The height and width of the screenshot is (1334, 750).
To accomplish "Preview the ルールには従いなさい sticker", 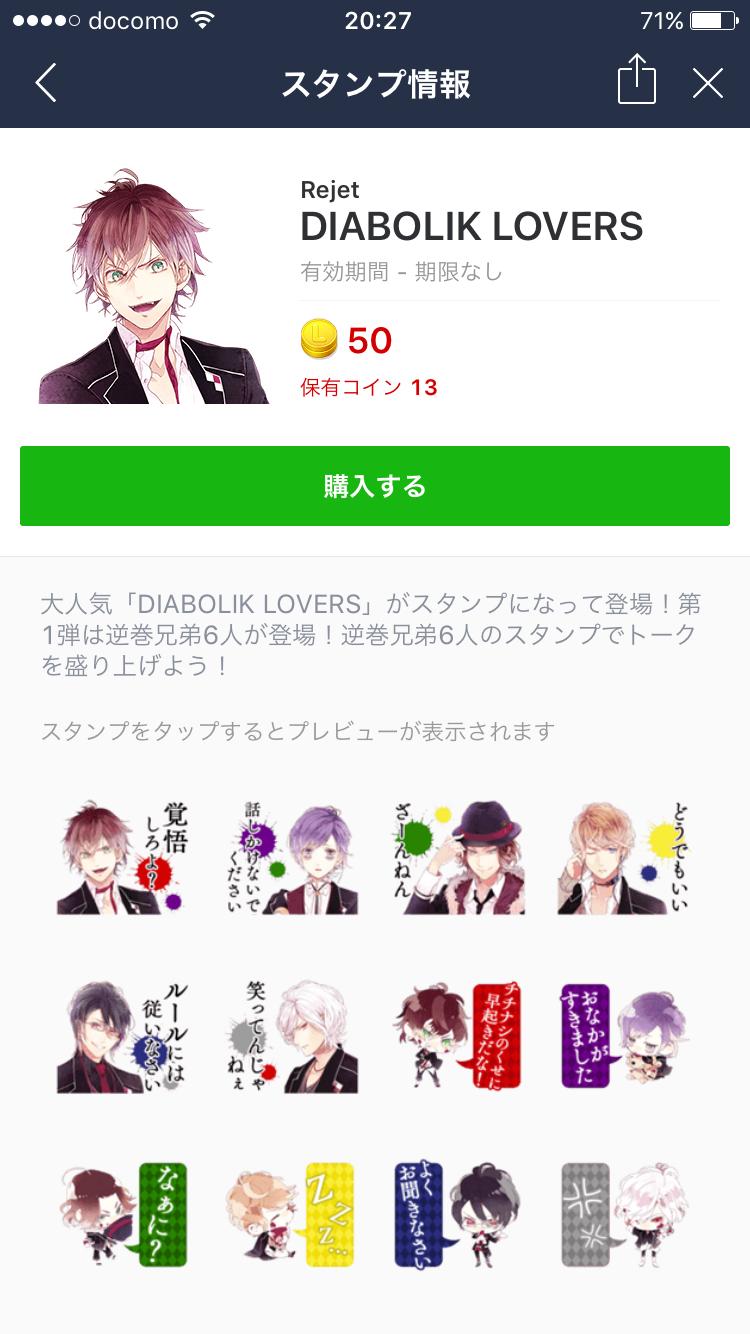I will pyautogui.click(x=122, y=1036).
